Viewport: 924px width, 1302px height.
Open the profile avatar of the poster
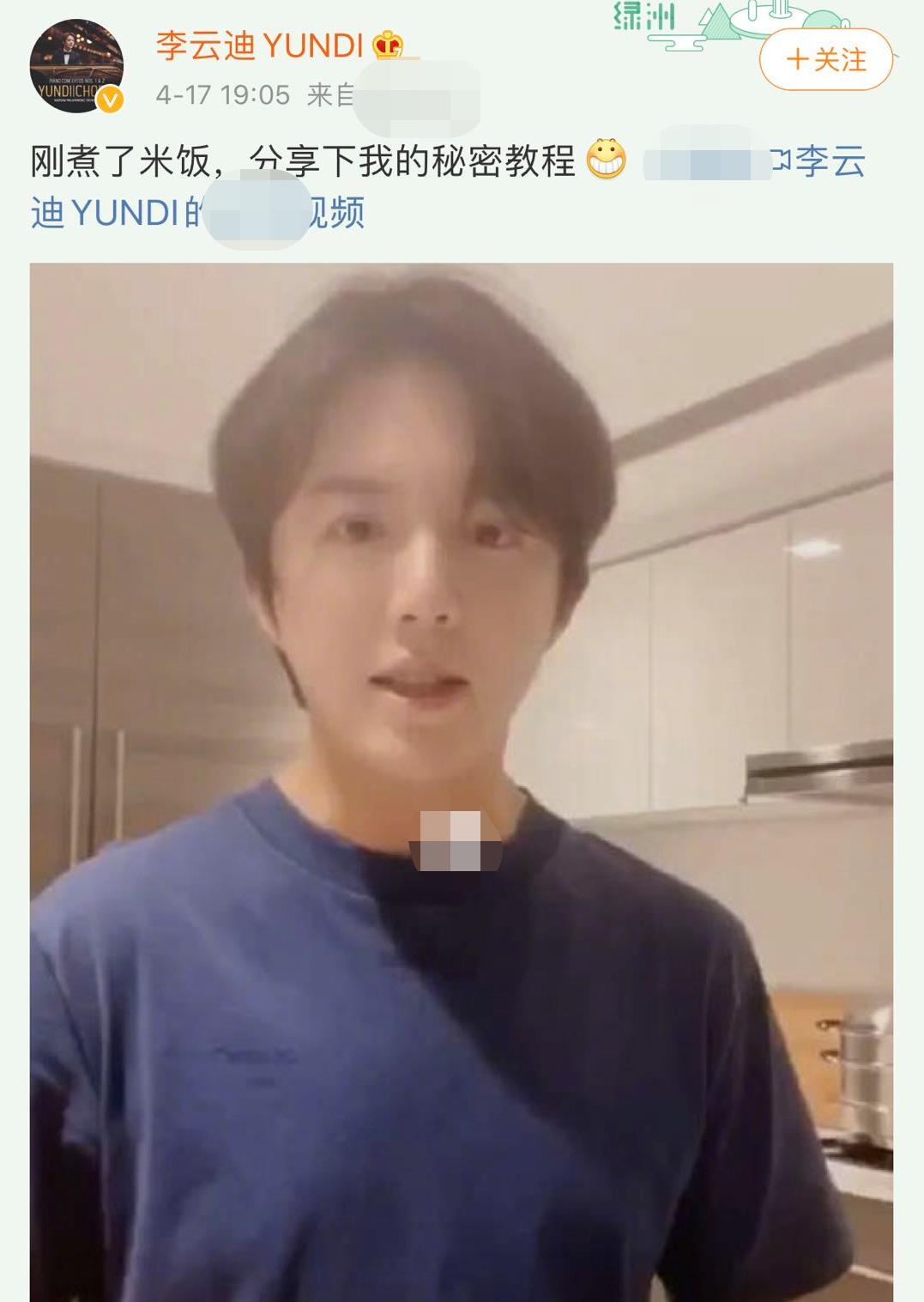76,66
